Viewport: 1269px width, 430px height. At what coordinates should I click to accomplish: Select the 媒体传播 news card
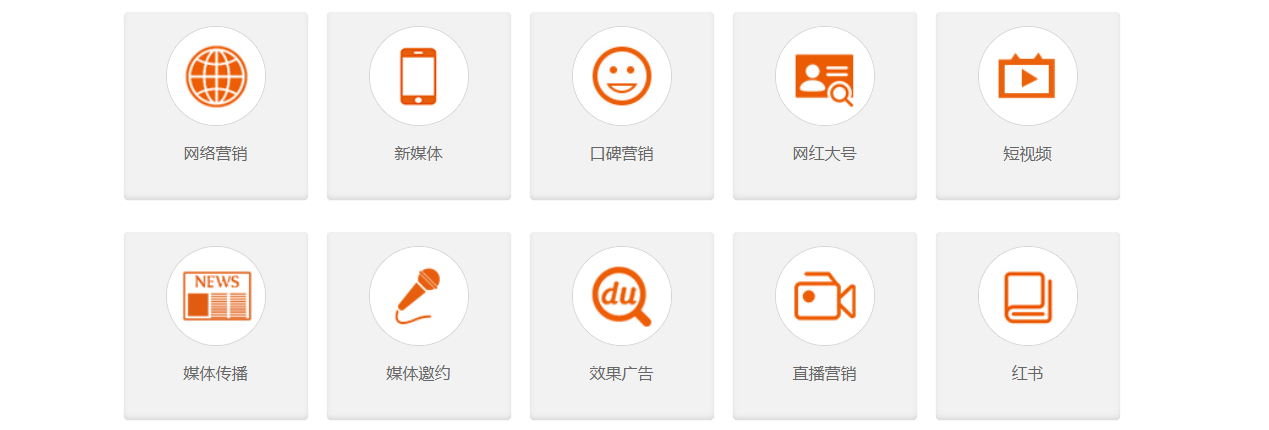tap(215, 325)
